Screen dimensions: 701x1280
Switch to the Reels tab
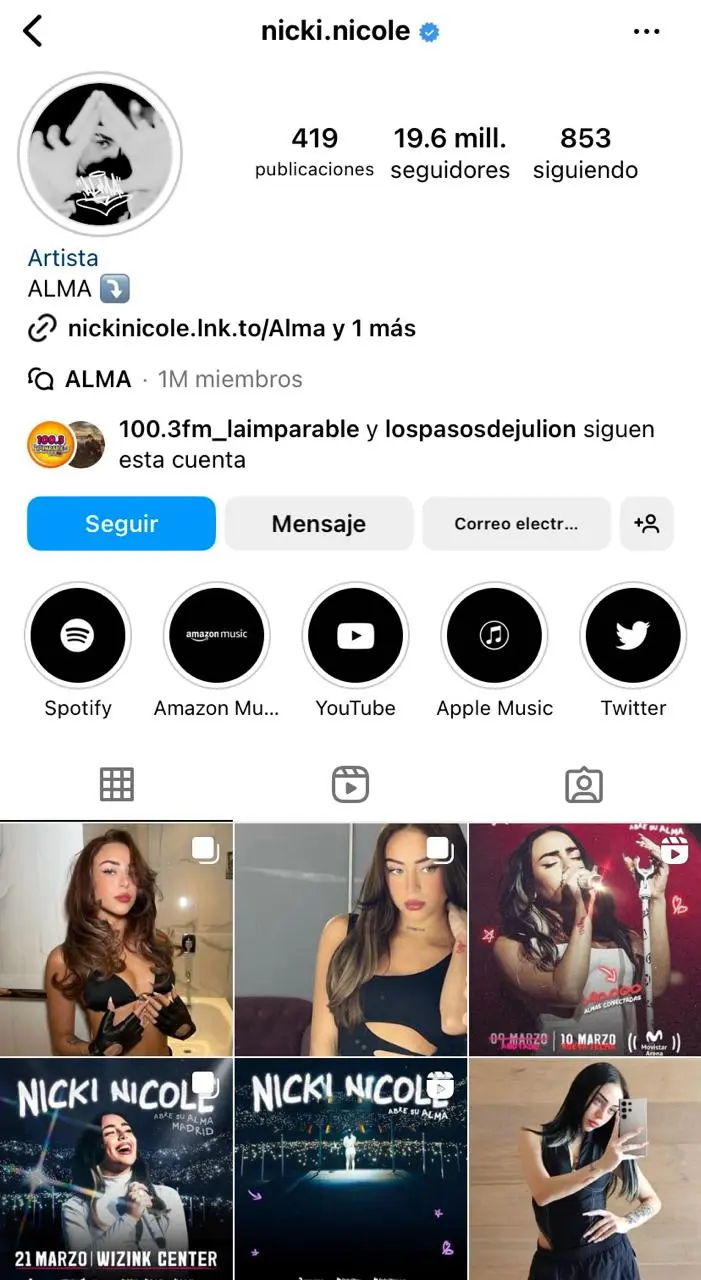[350, 785]
